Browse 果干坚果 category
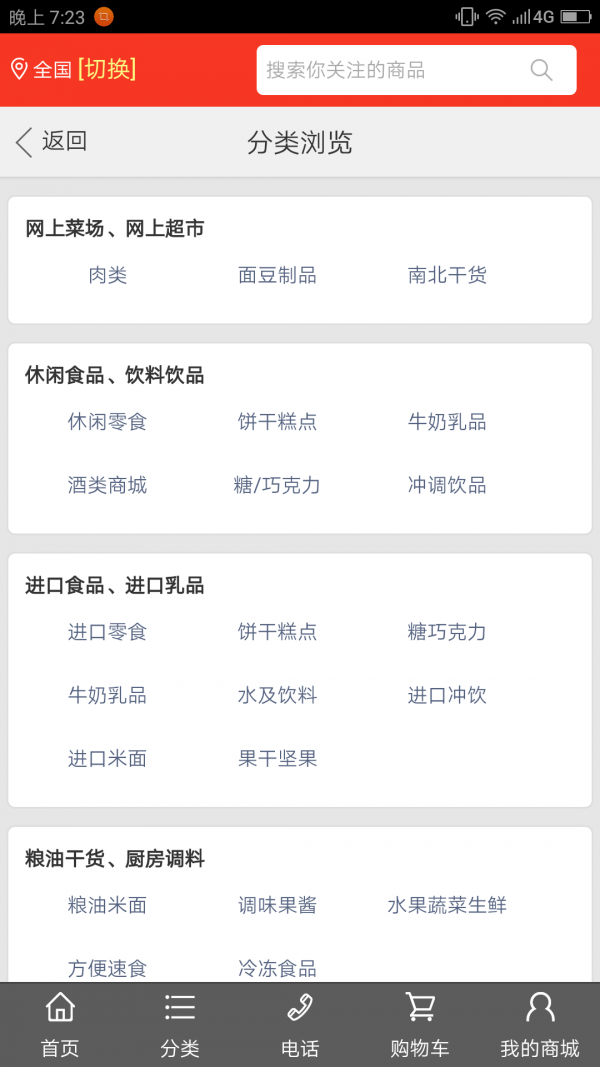The image size is (600, 1067). [x=277, y=758]
